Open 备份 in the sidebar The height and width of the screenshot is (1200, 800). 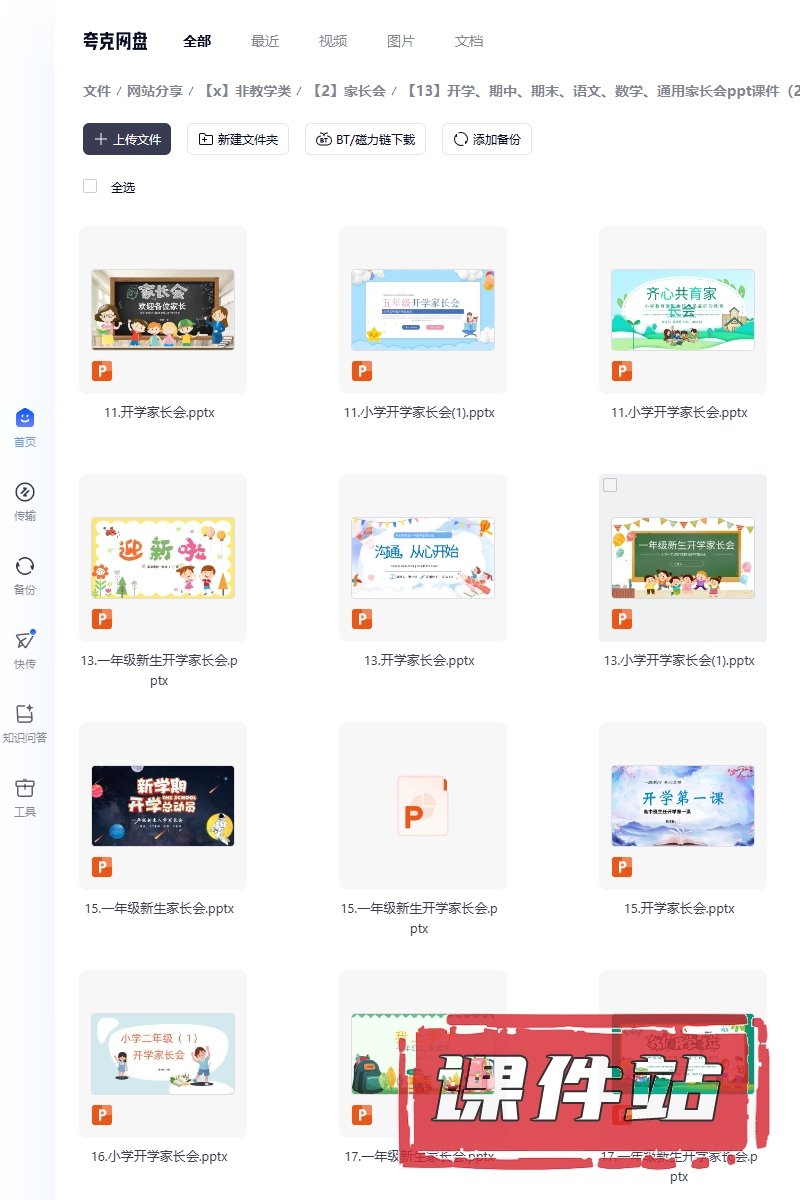tap(25, 574)
